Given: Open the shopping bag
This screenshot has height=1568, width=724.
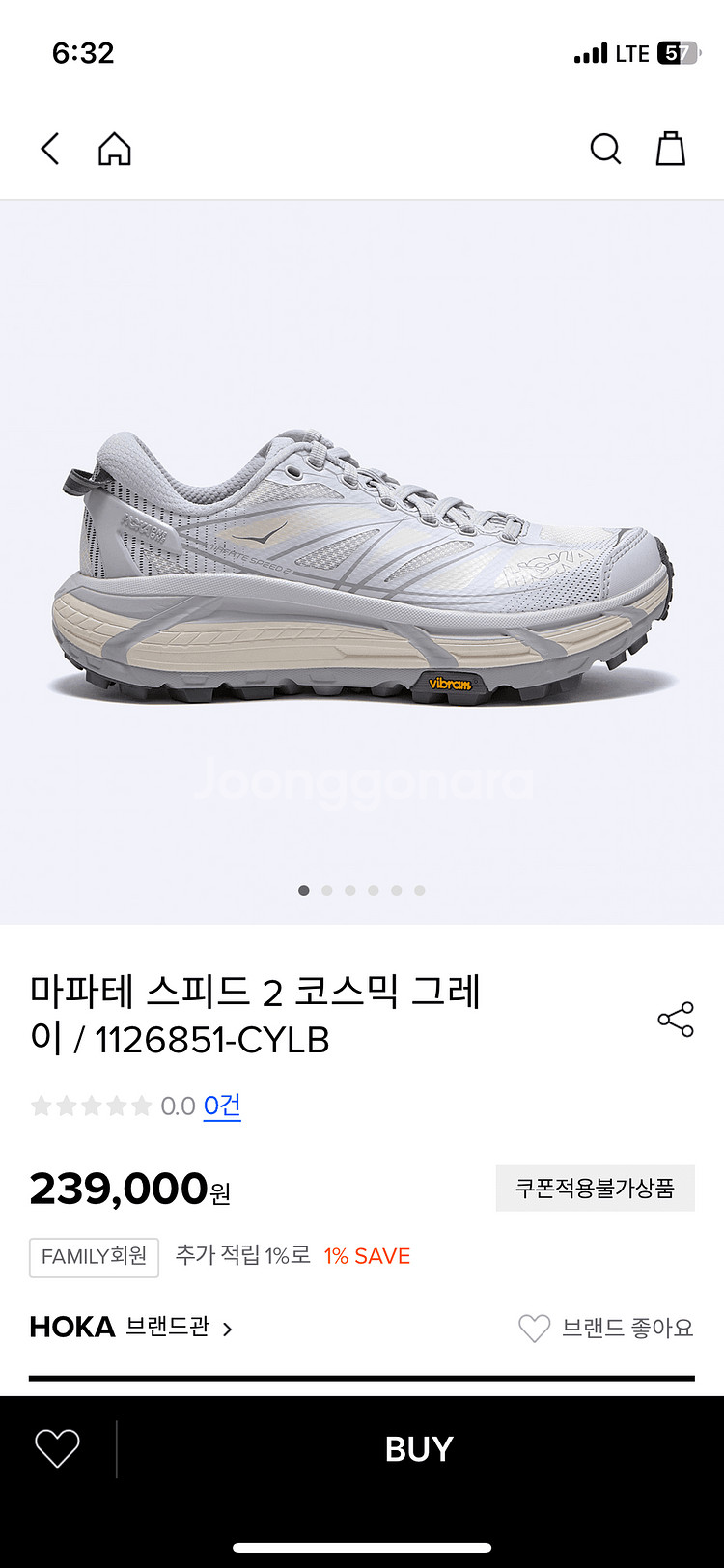Looking at the screenshot, I should pos(671,149).
